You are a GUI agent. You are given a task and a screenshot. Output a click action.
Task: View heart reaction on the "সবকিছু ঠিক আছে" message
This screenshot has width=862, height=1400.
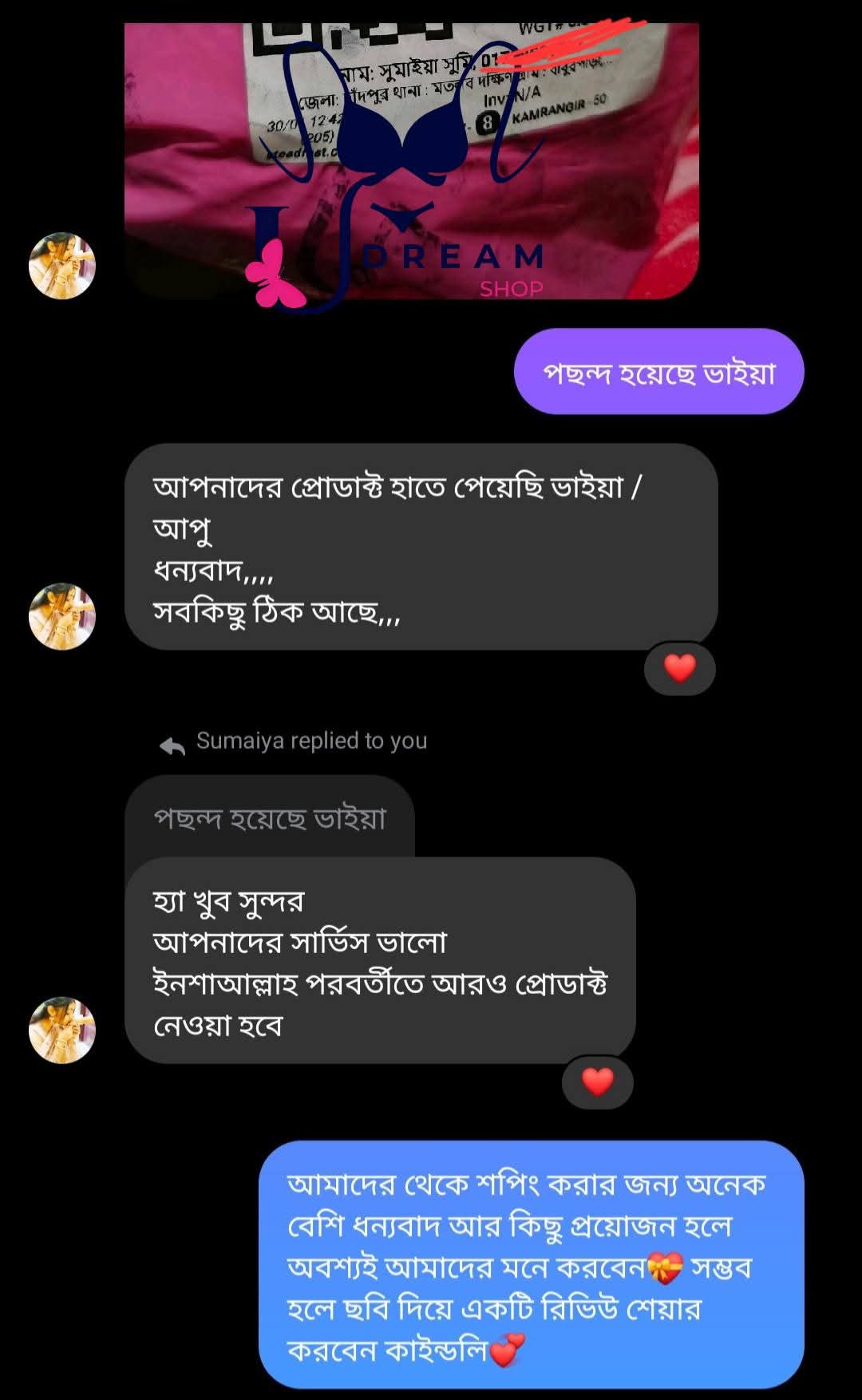[x=679, y=668]
